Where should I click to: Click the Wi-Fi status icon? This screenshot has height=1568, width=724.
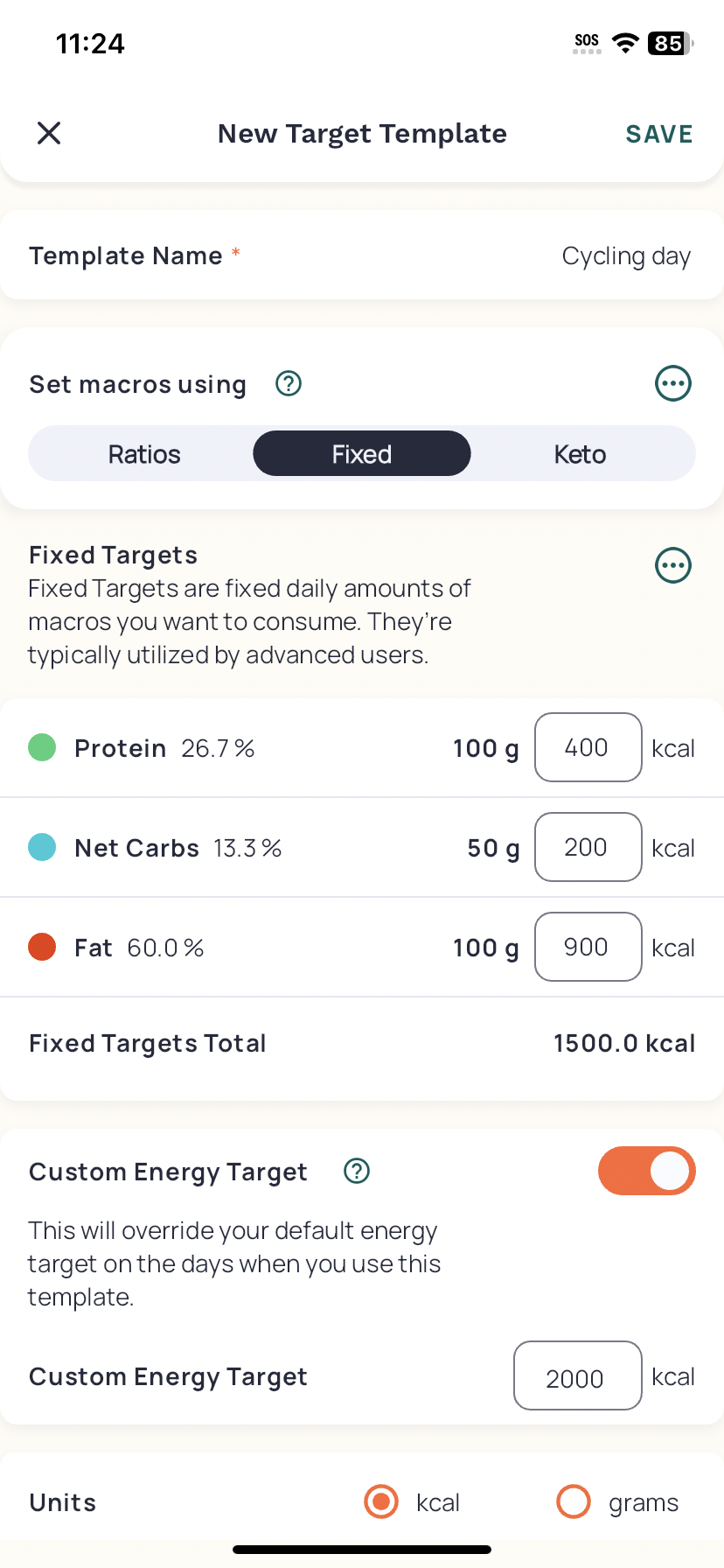coord(625,42)
